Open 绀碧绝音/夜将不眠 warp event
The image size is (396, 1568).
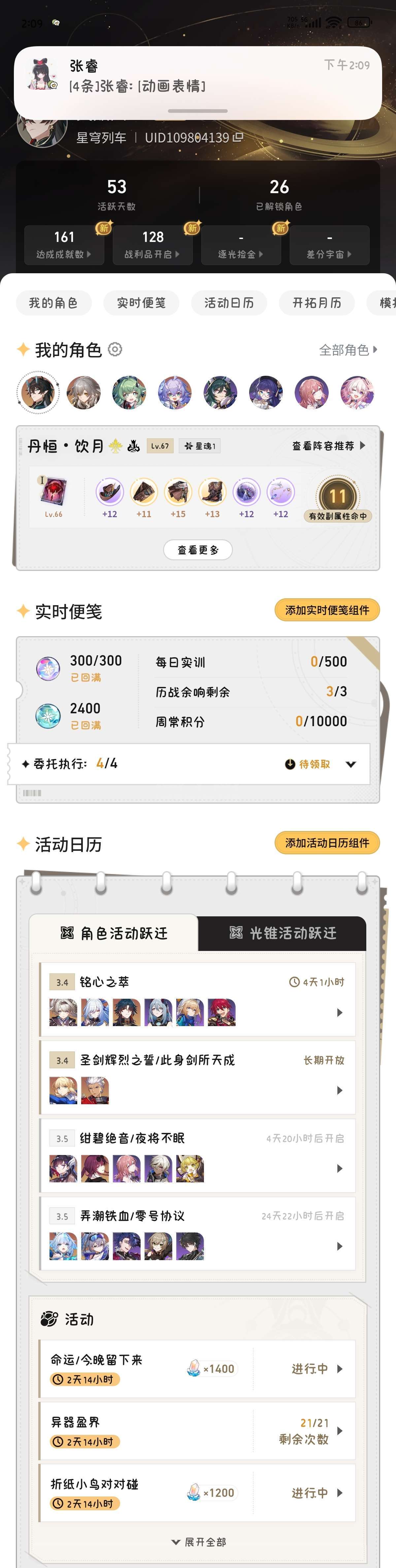click(197, 1155)
